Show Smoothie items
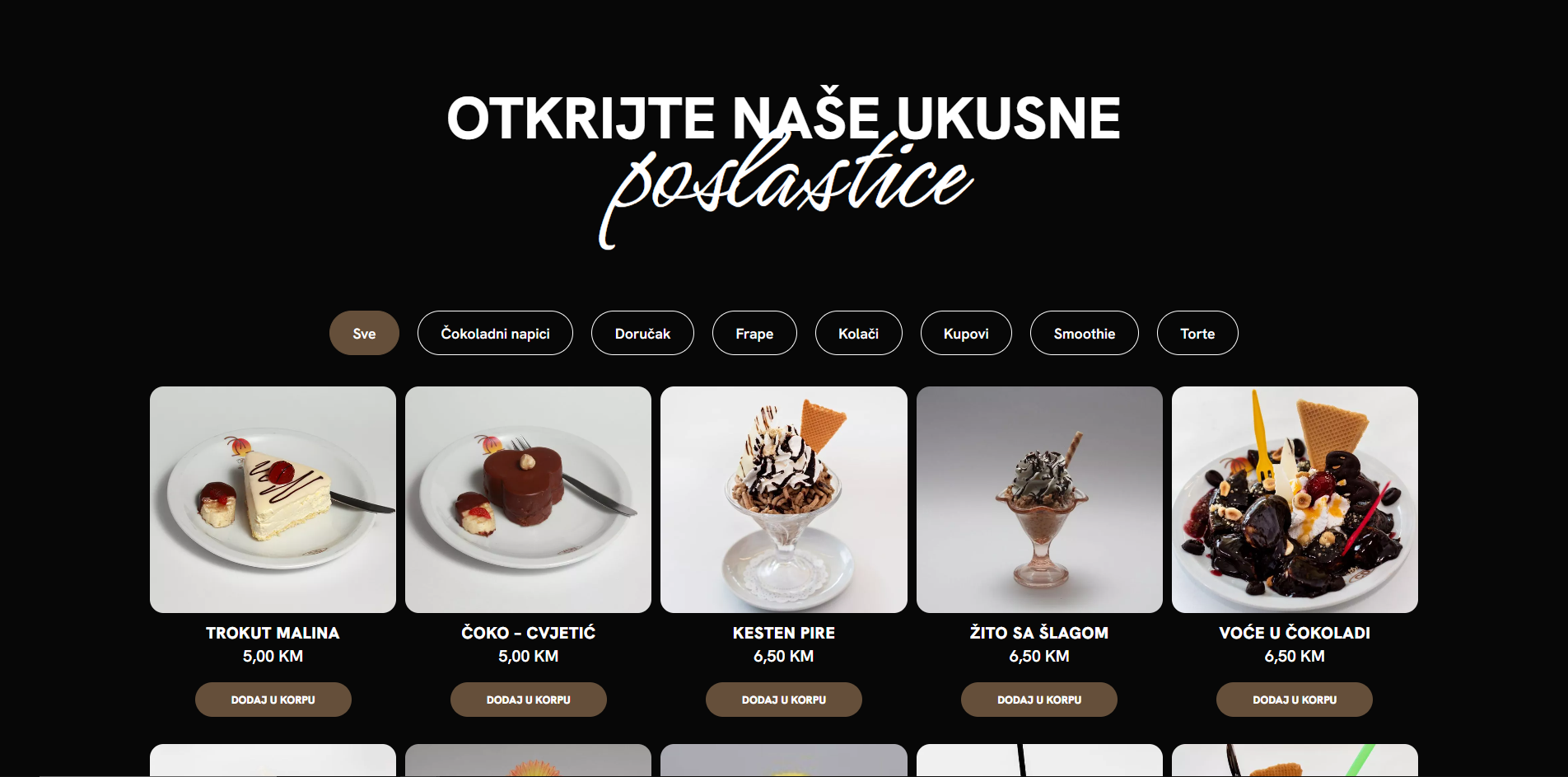1568x777 pixels. [1084, 333]
